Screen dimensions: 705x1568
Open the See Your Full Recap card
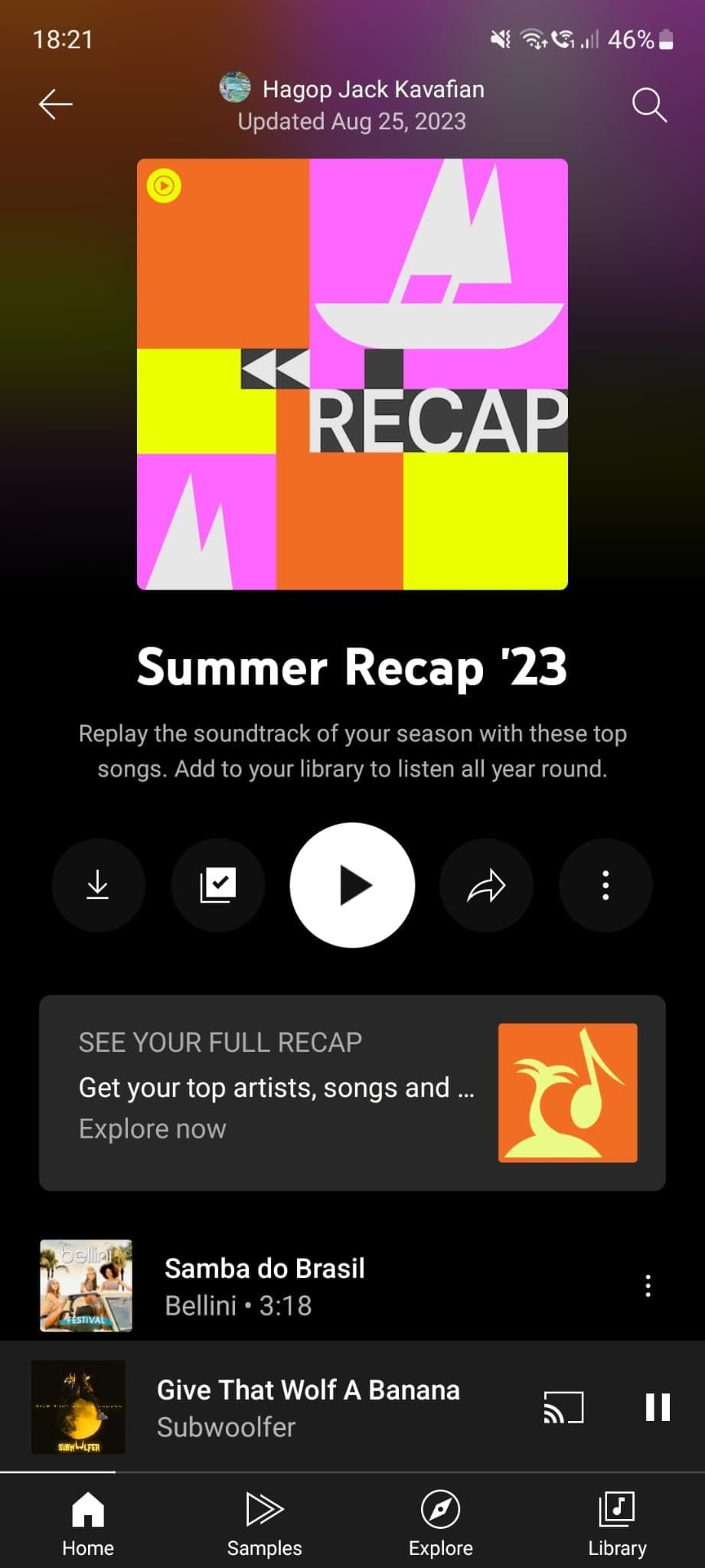point(352,1093)
